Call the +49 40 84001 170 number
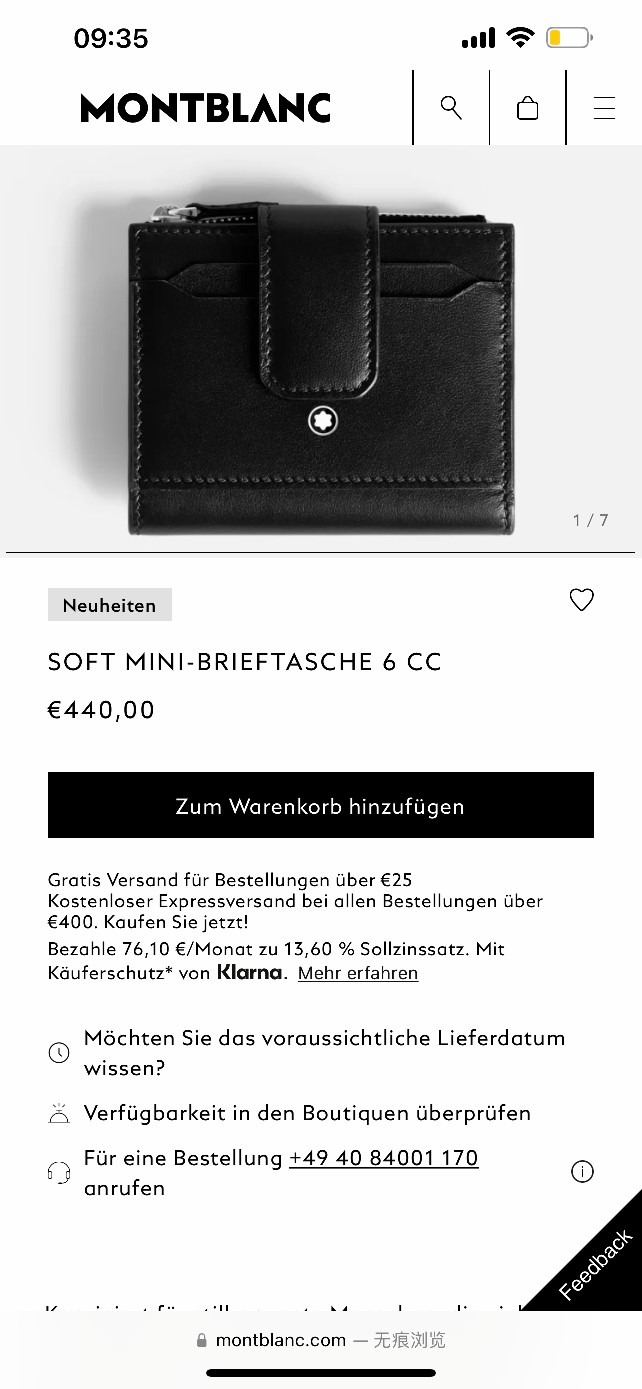This screenshot has height=1389, width=642. (383, 1158)
